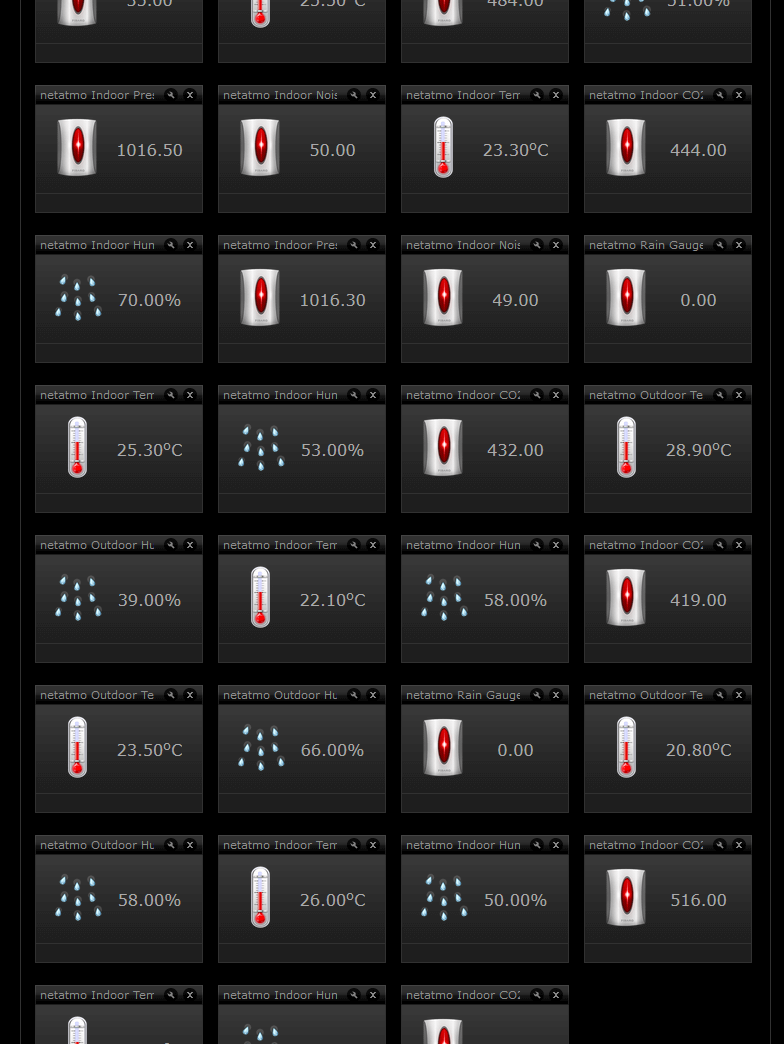Open settings for Indoor CO2 widget showing 419.00
The image size is (784, 1044).
(x=720, y=545)
